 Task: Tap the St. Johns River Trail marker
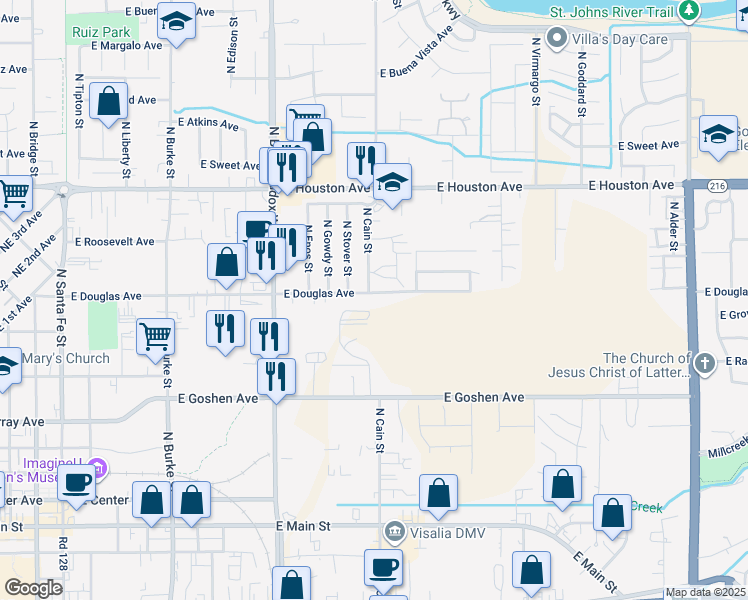(x=688, y=11)
